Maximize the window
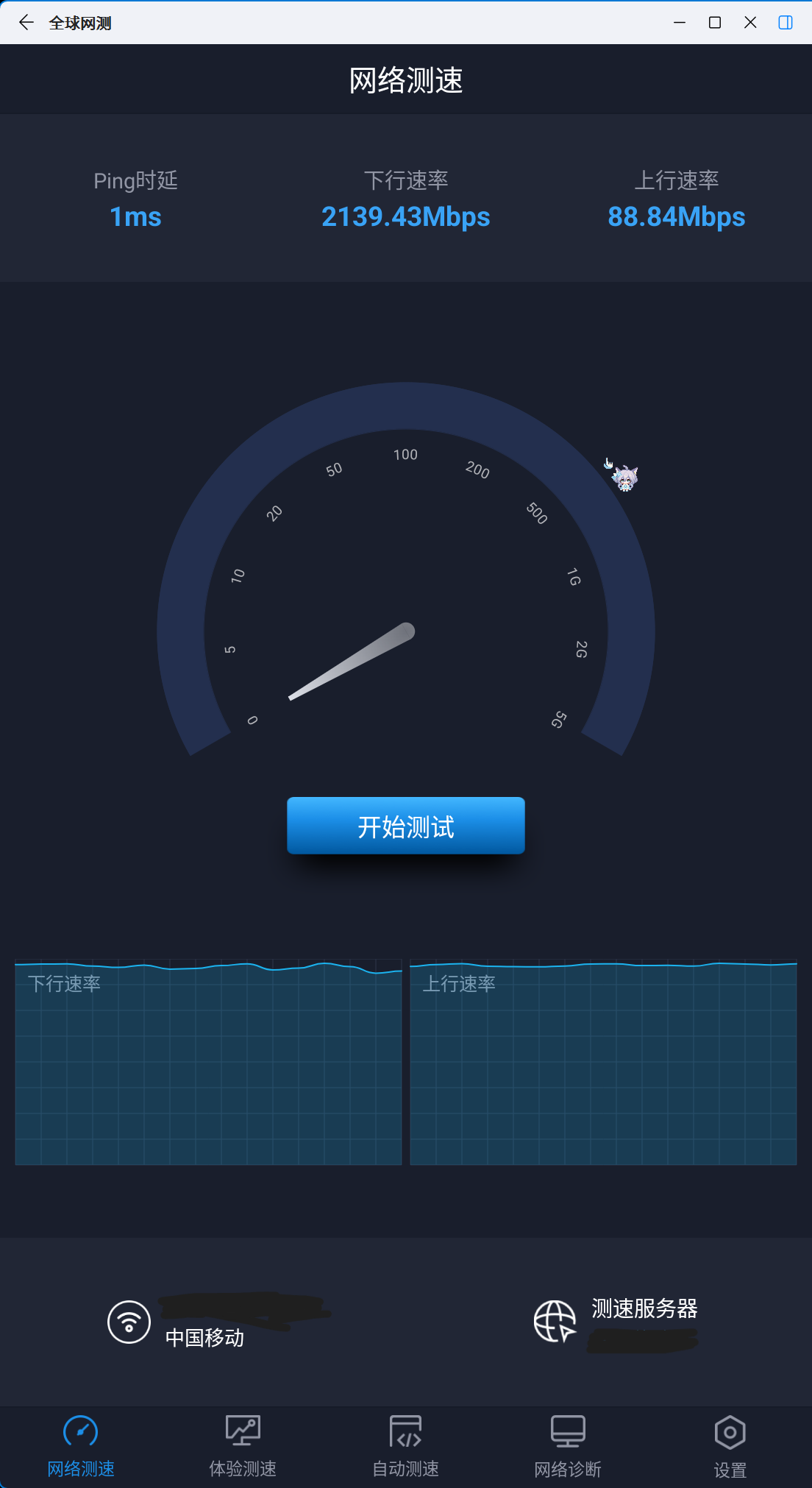812x1488 pixels. (x=714, y=23)
